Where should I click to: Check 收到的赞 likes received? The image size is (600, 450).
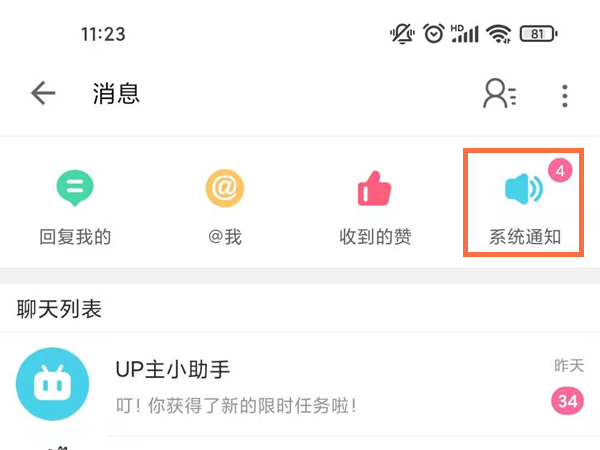375,206
